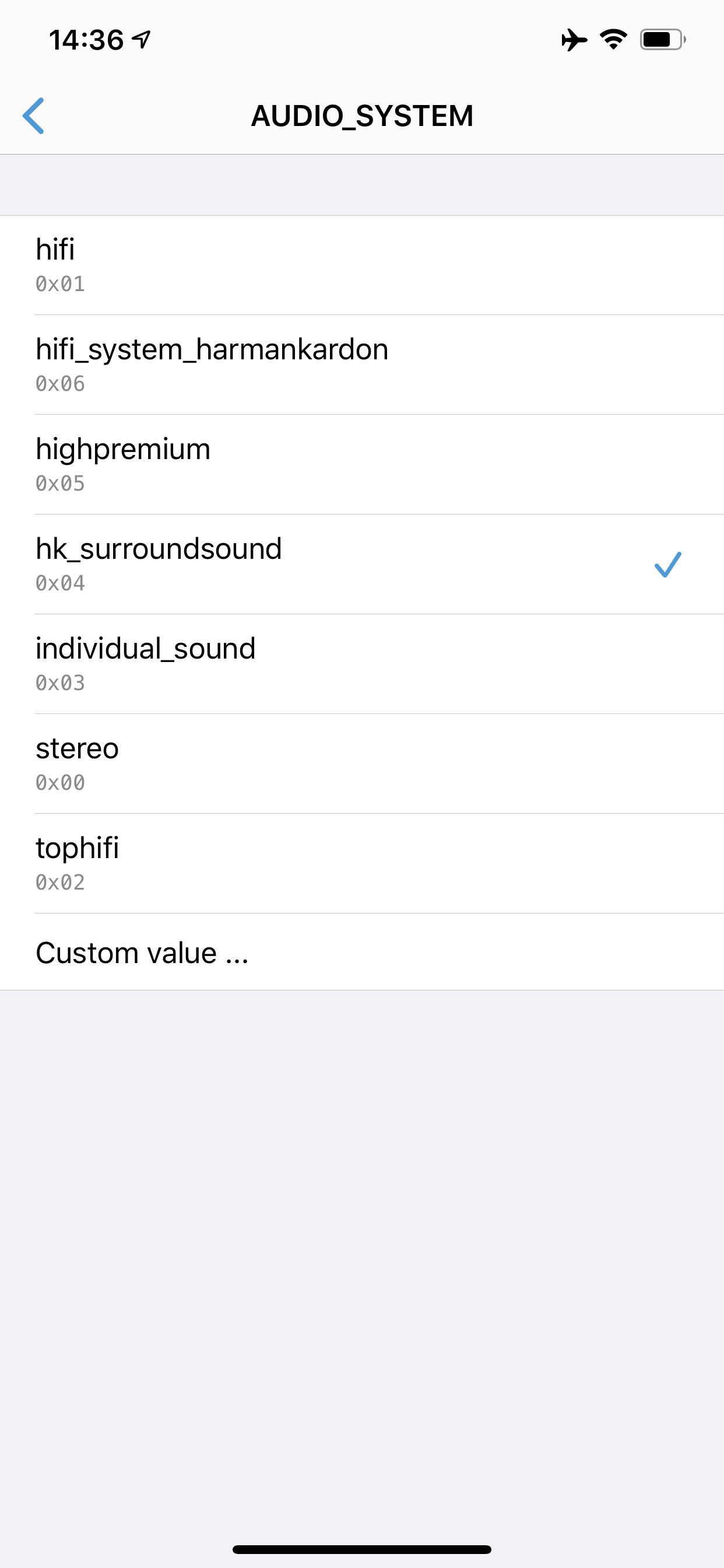Viewport: 724px width, 1568px height.
Task: Tap the checked hk_surroundsound row
Action: (x=362, y=565)
